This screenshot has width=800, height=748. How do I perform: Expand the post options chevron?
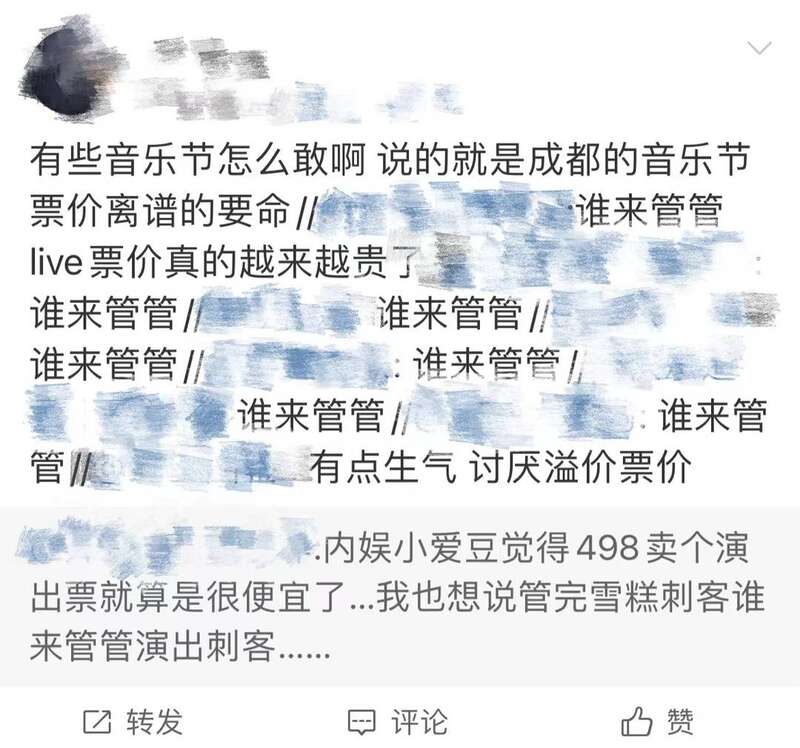760,48
